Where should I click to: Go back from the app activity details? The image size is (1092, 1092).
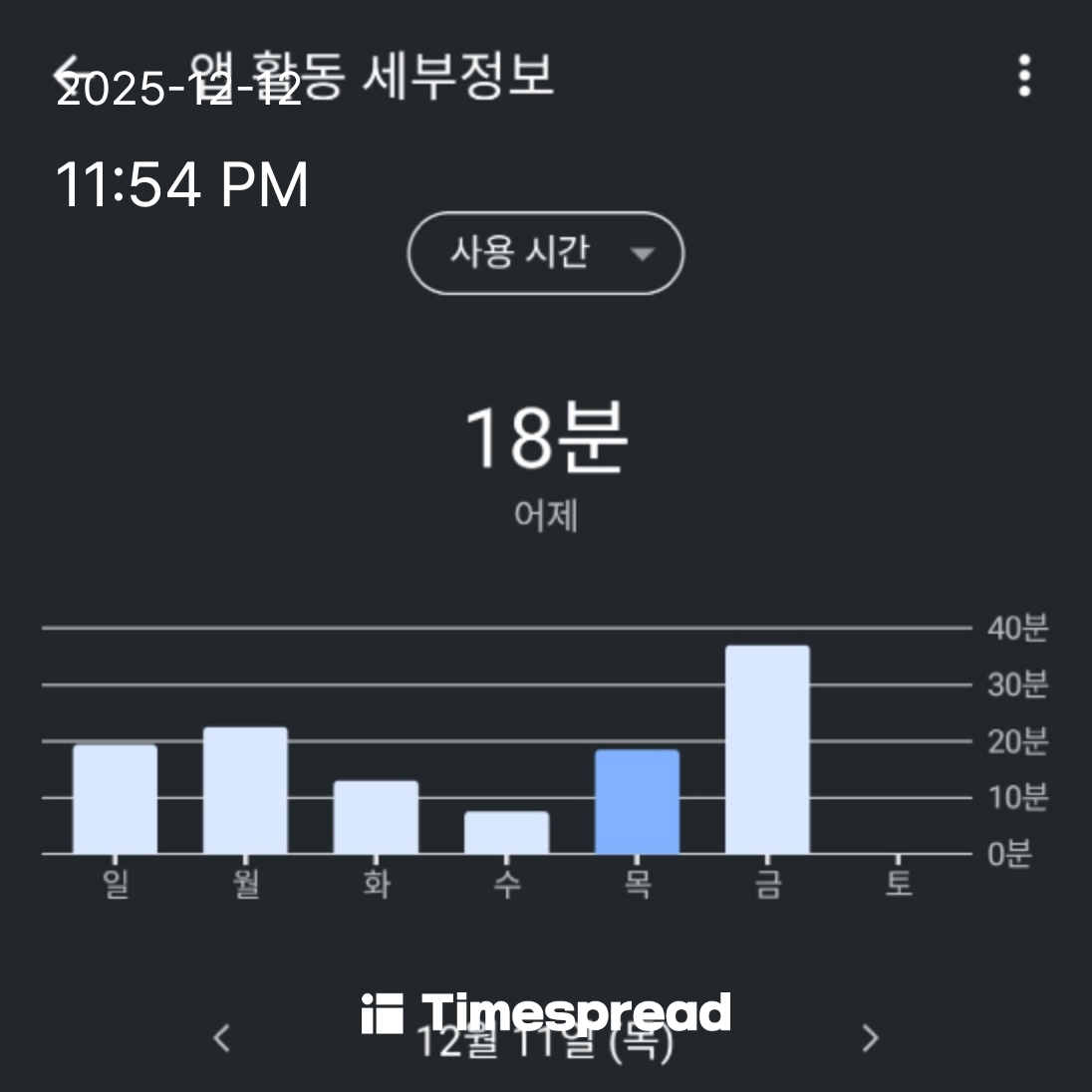click(x=70, y=74)
